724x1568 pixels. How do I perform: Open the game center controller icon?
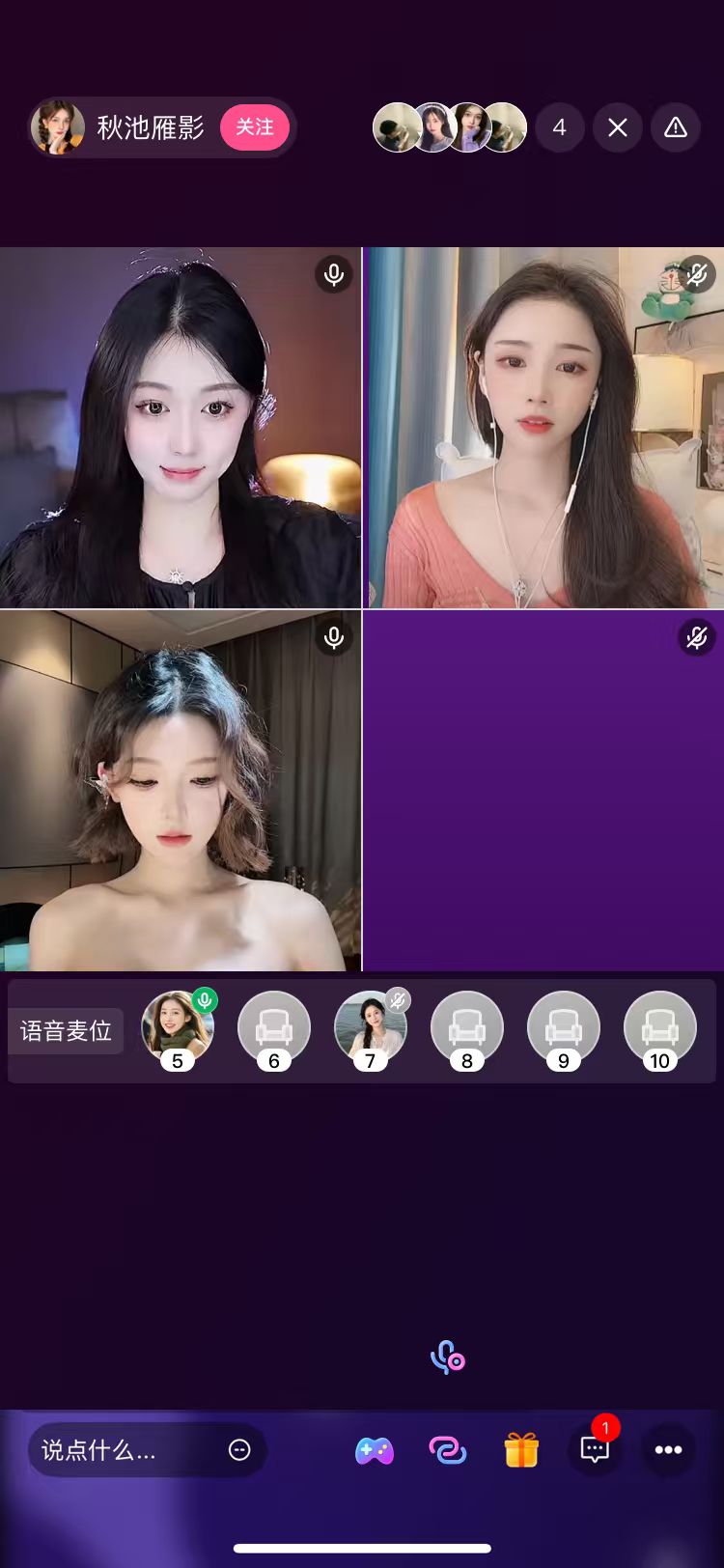[x=374, y=1449]
